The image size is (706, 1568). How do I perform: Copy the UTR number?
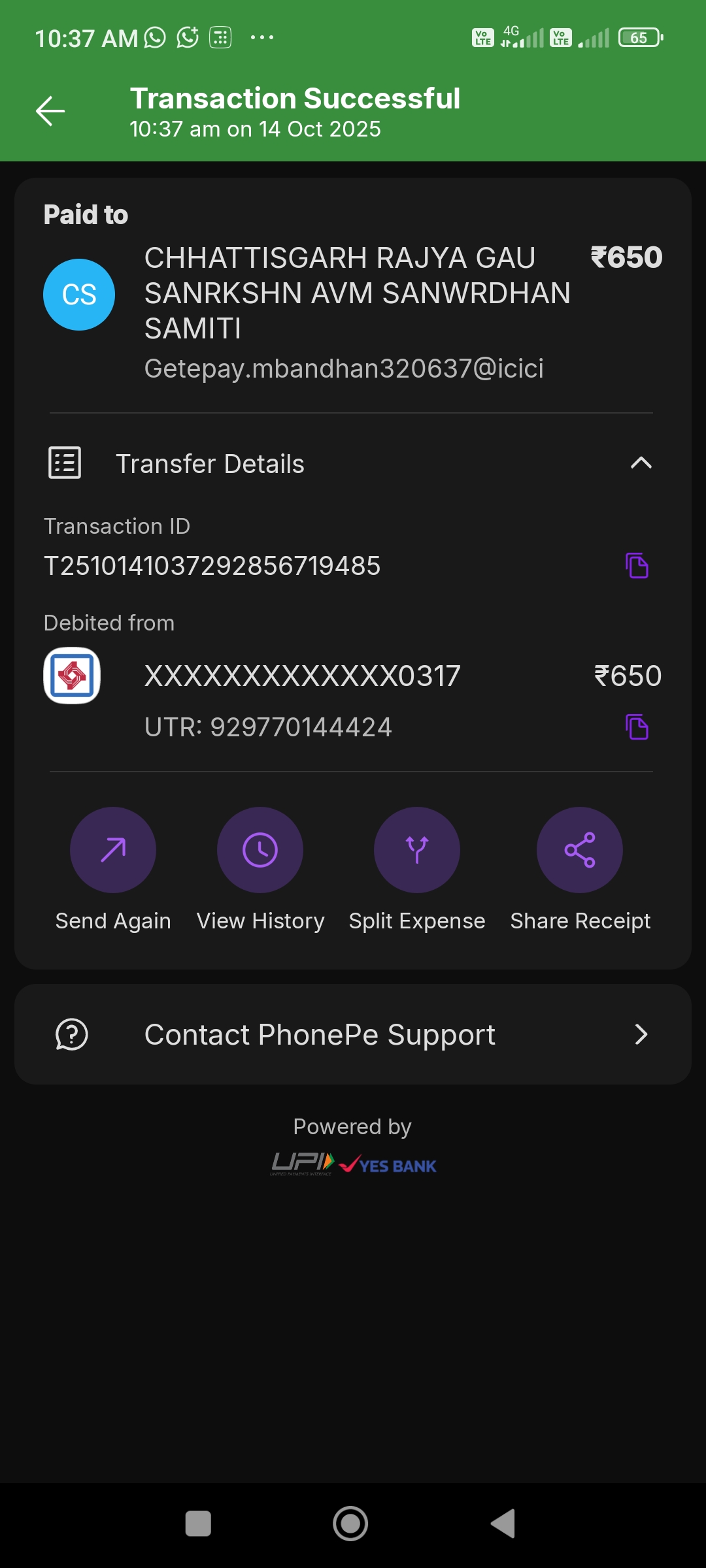tap(637, 727)
